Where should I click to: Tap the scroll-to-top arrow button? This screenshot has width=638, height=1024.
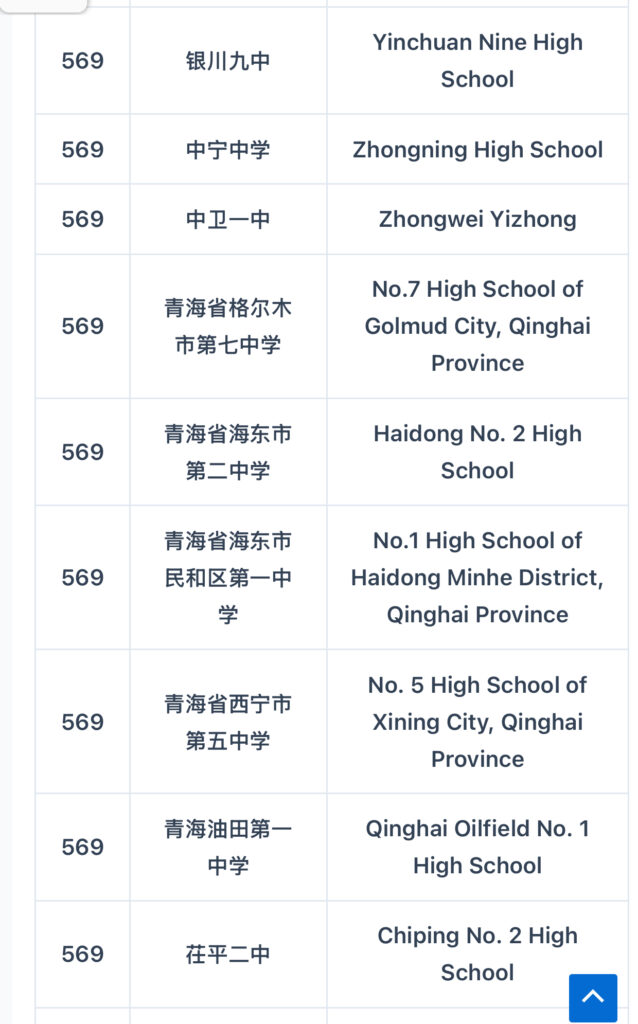pos(593,997)
